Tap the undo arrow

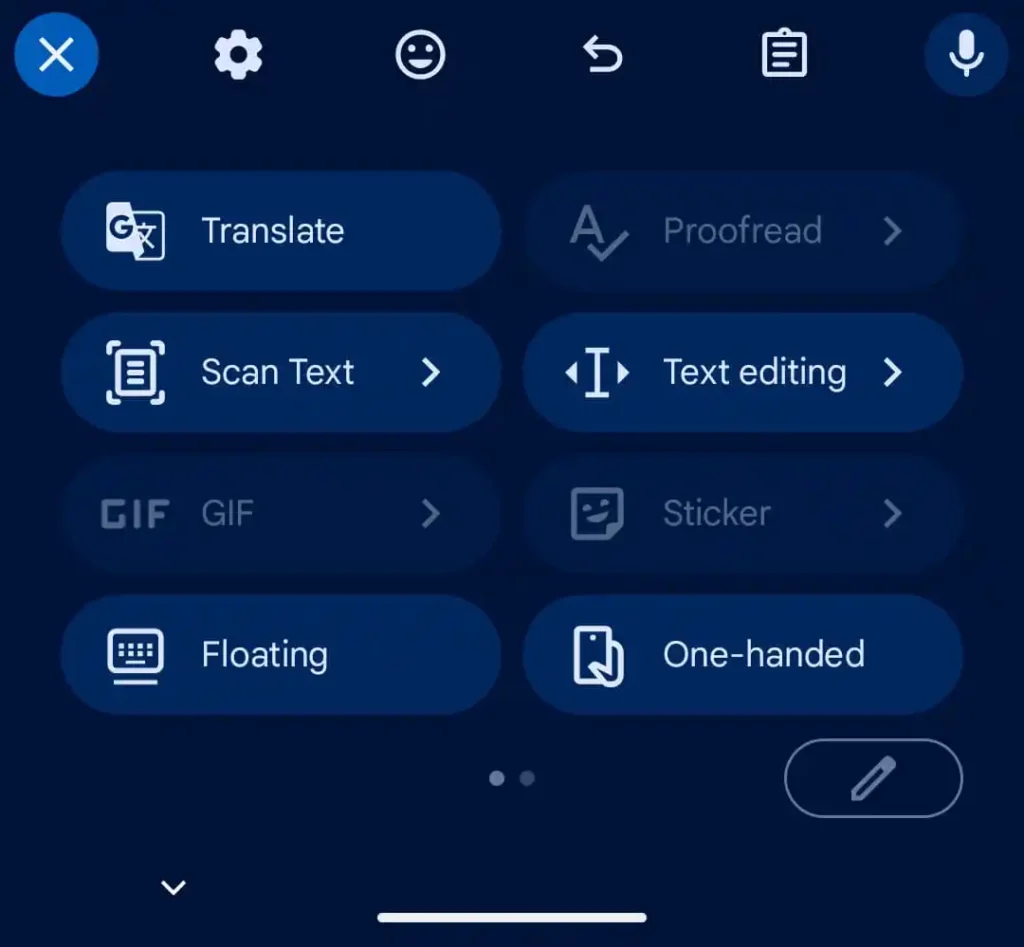(x=602, y=54)
